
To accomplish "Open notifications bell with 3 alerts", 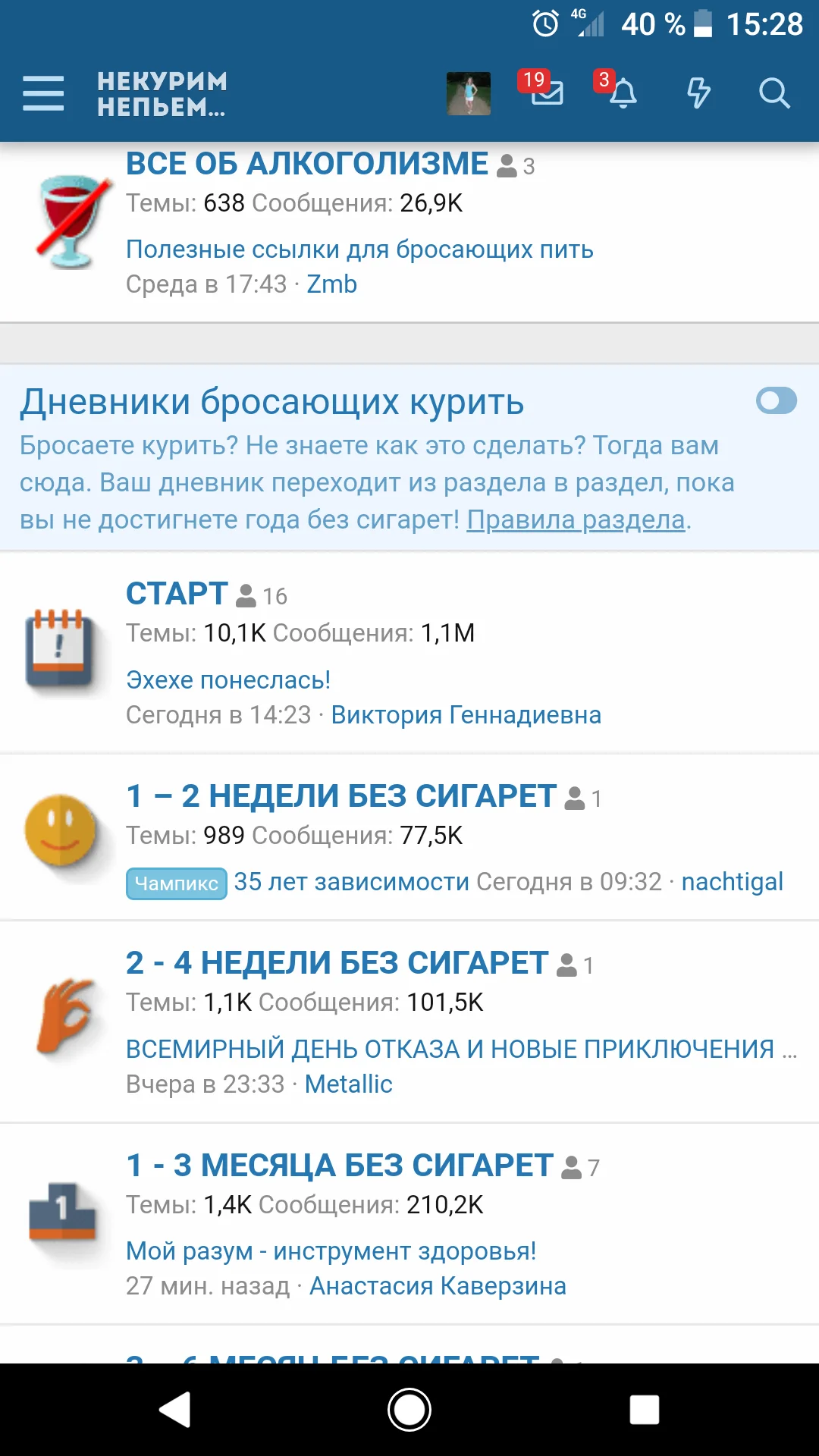I will tap(623, 93).
